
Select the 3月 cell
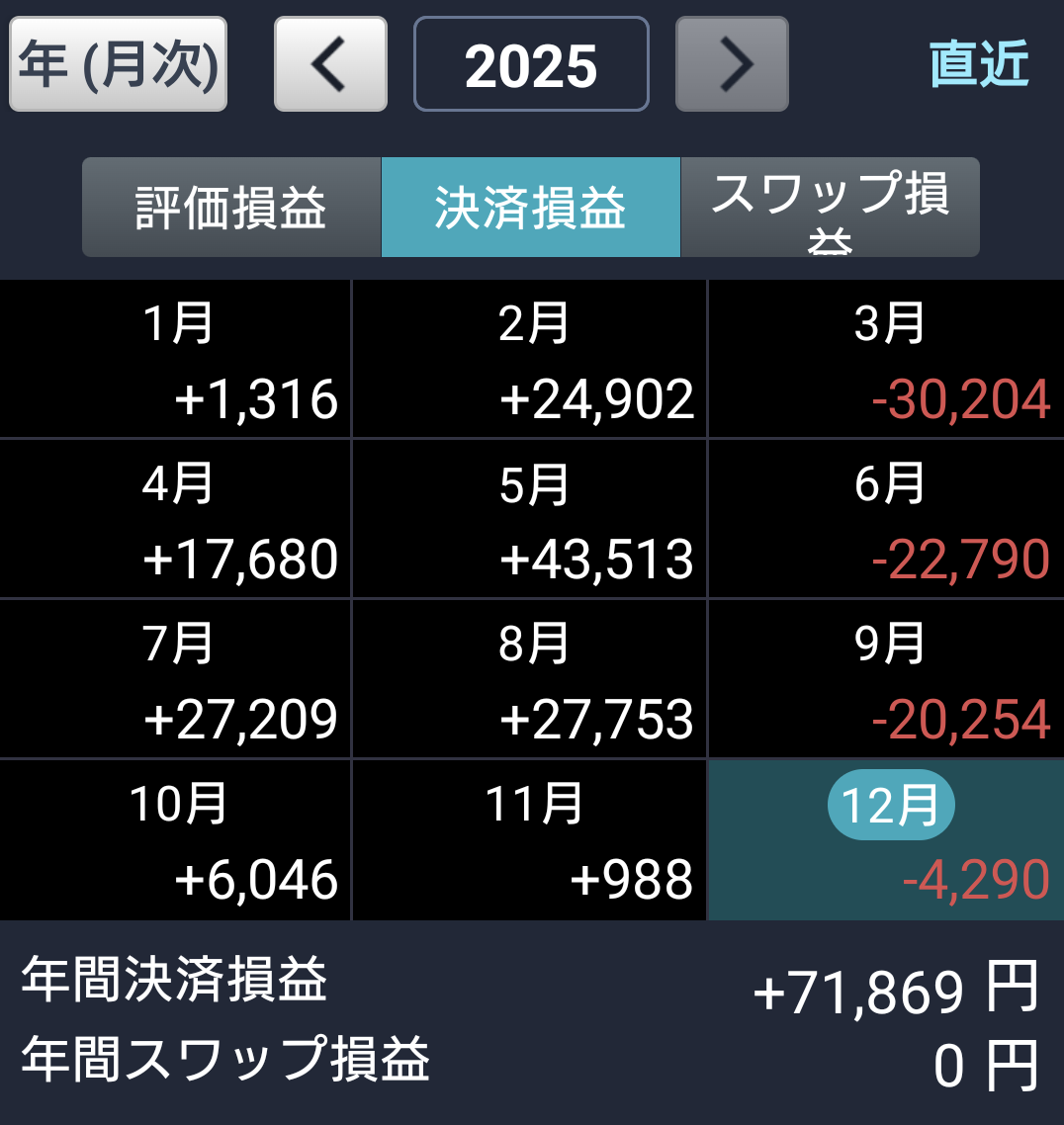click(x=886, y=359)
